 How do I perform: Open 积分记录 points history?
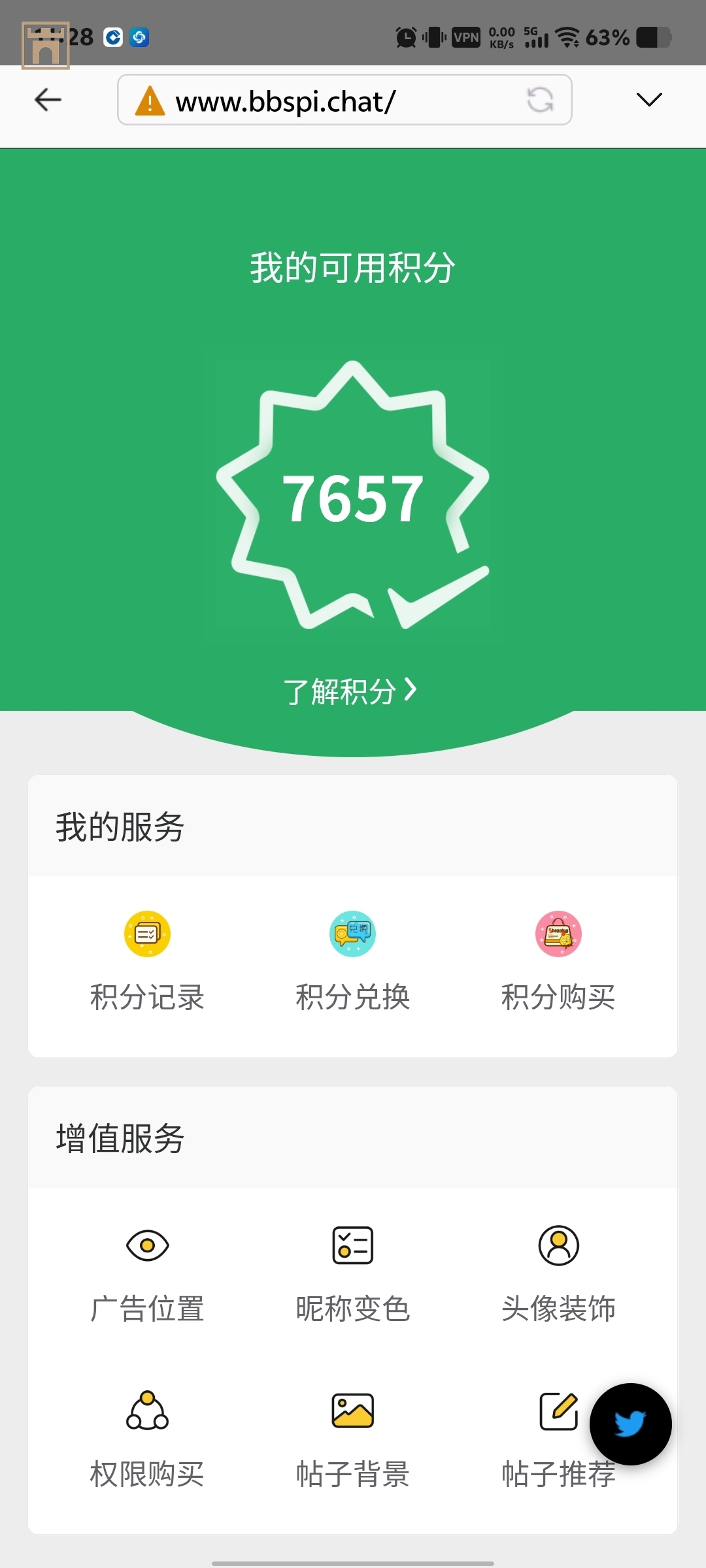147,960
